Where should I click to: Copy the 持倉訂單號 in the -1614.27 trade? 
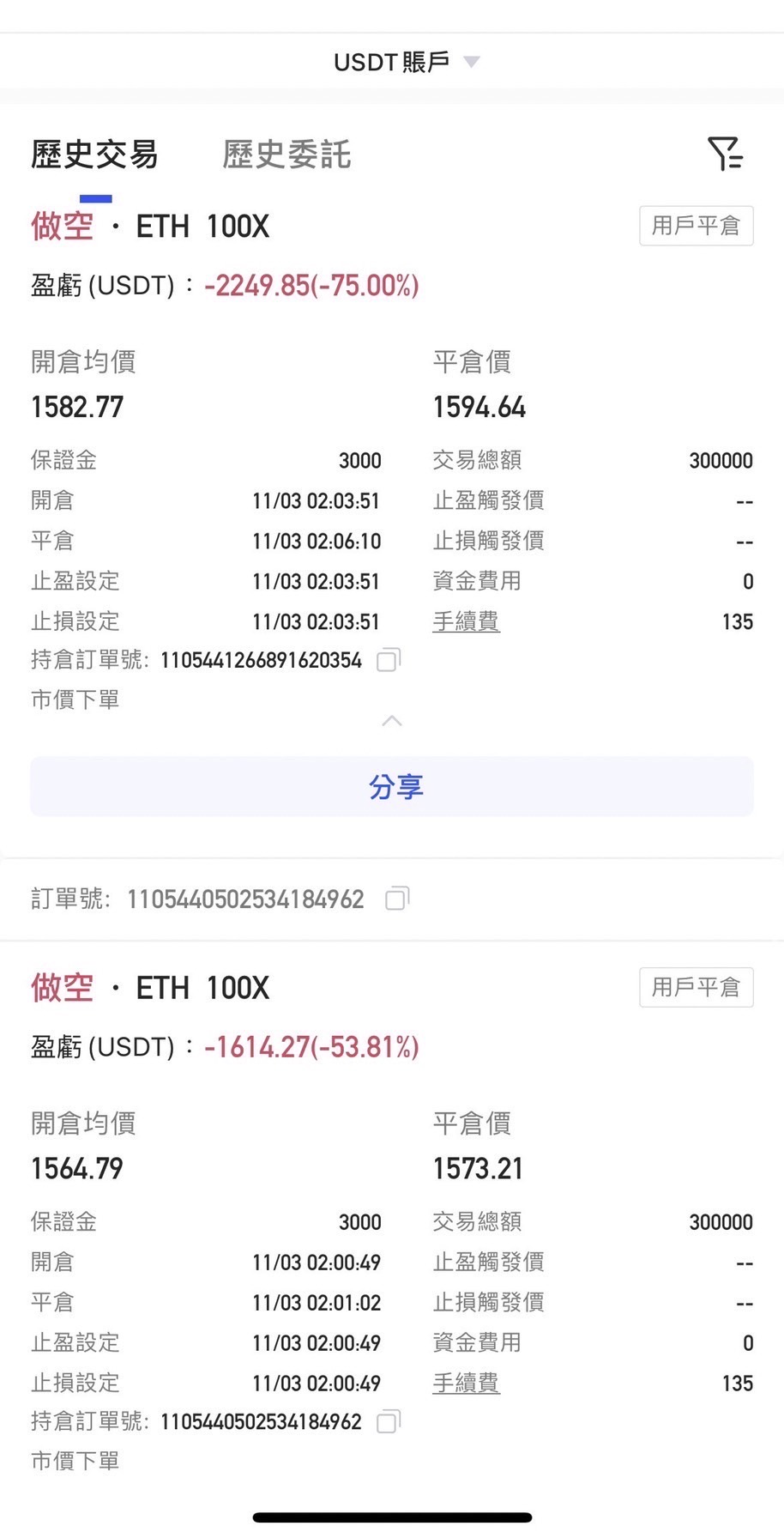click(x=389, y=1421)
